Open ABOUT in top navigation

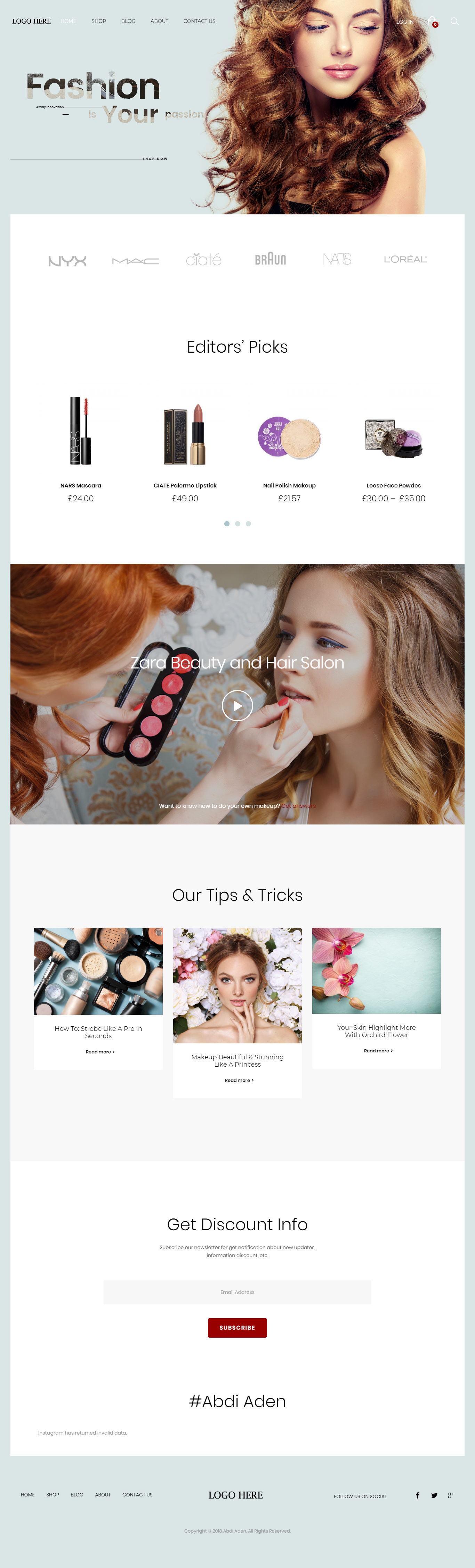point(159,21)
